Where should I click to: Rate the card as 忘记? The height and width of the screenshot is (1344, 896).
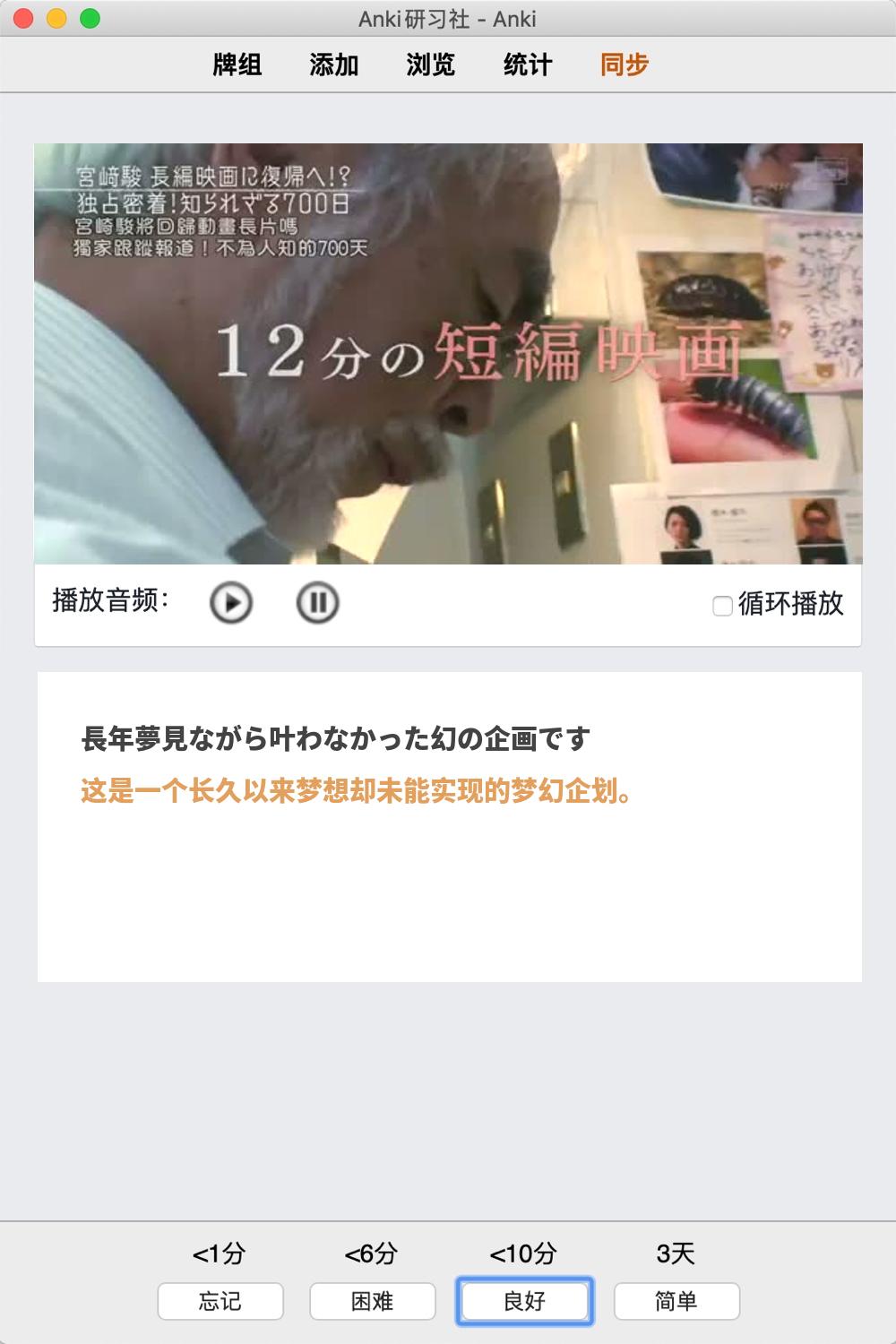(220, 1301)
